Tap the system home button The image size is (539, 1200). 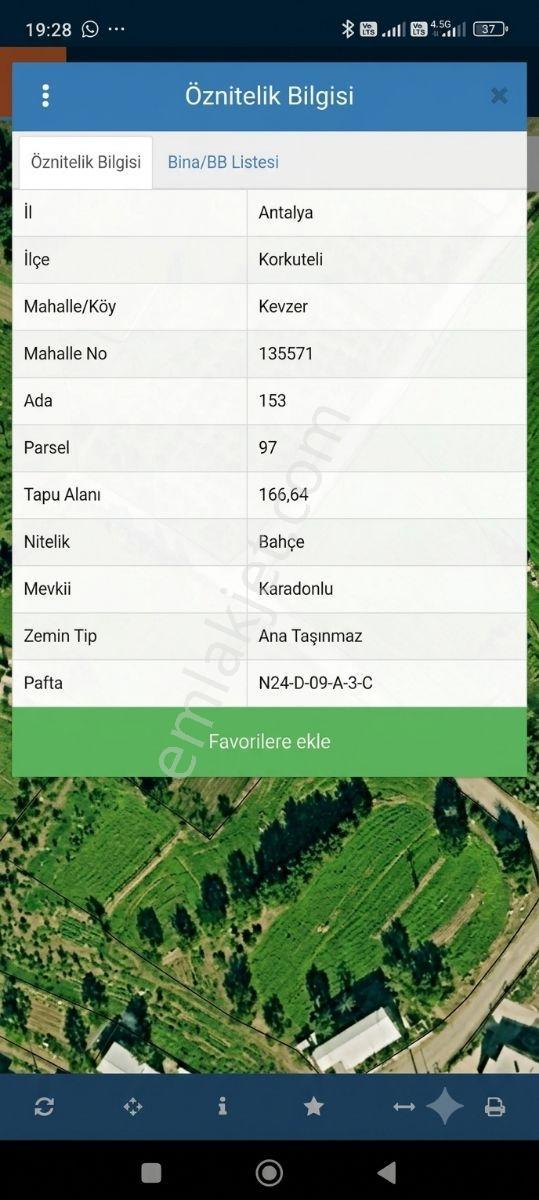click(269, 1172)
